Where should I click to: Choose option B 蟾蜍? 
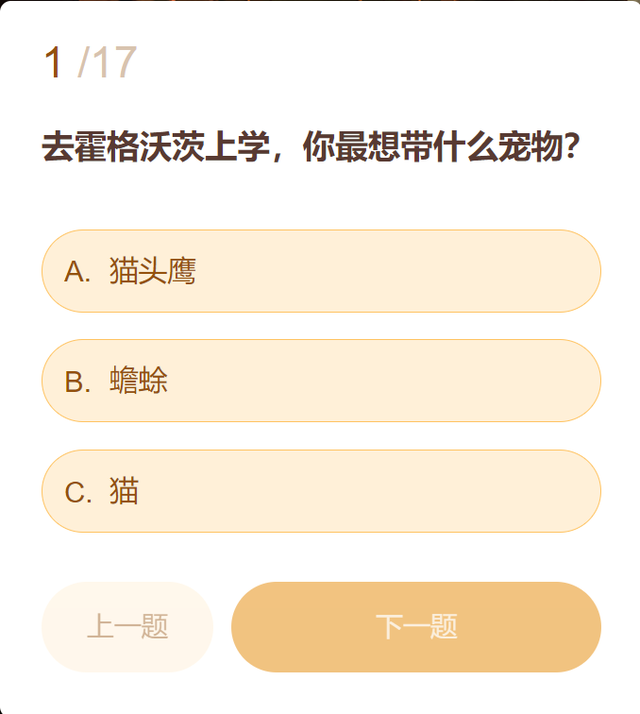coord(320,381)
